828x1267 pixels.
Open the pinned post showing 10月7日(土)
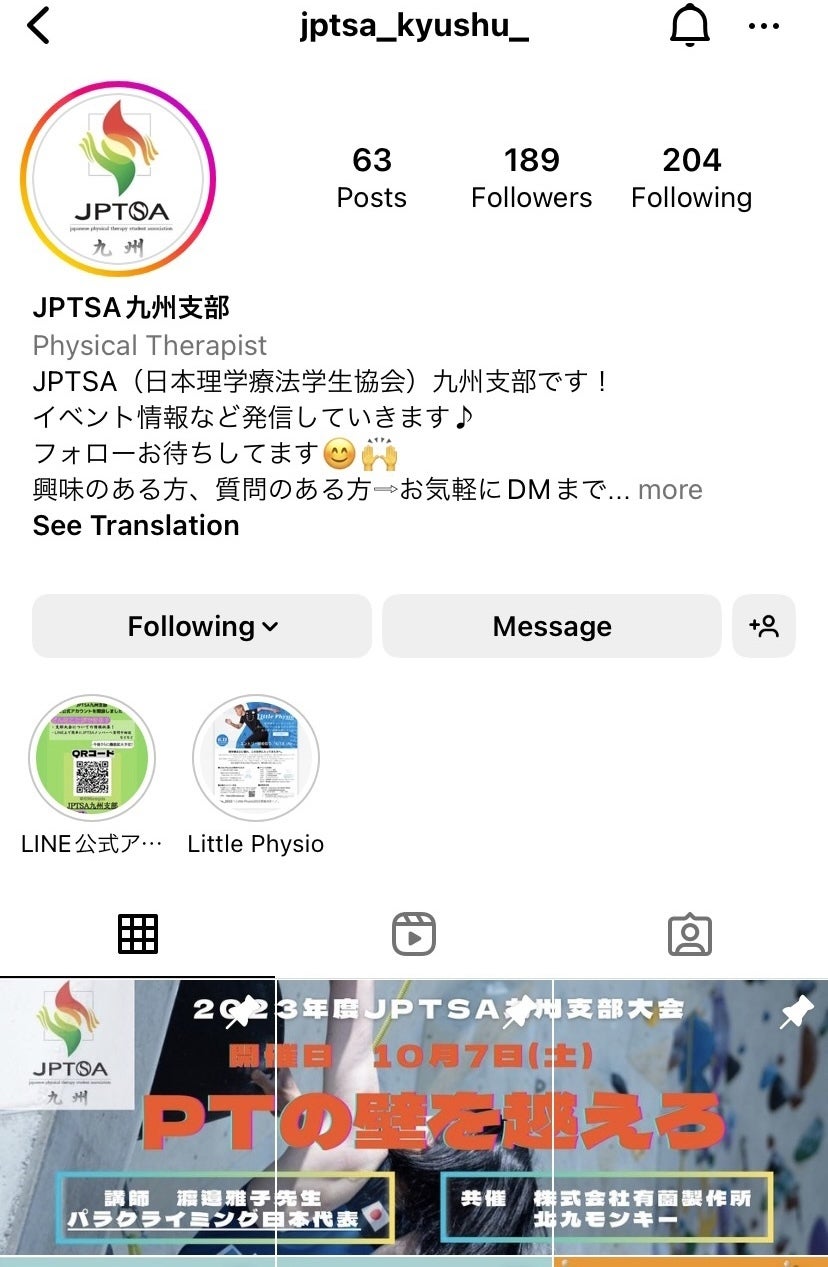pyautogui.click(x=414, y=1120)
